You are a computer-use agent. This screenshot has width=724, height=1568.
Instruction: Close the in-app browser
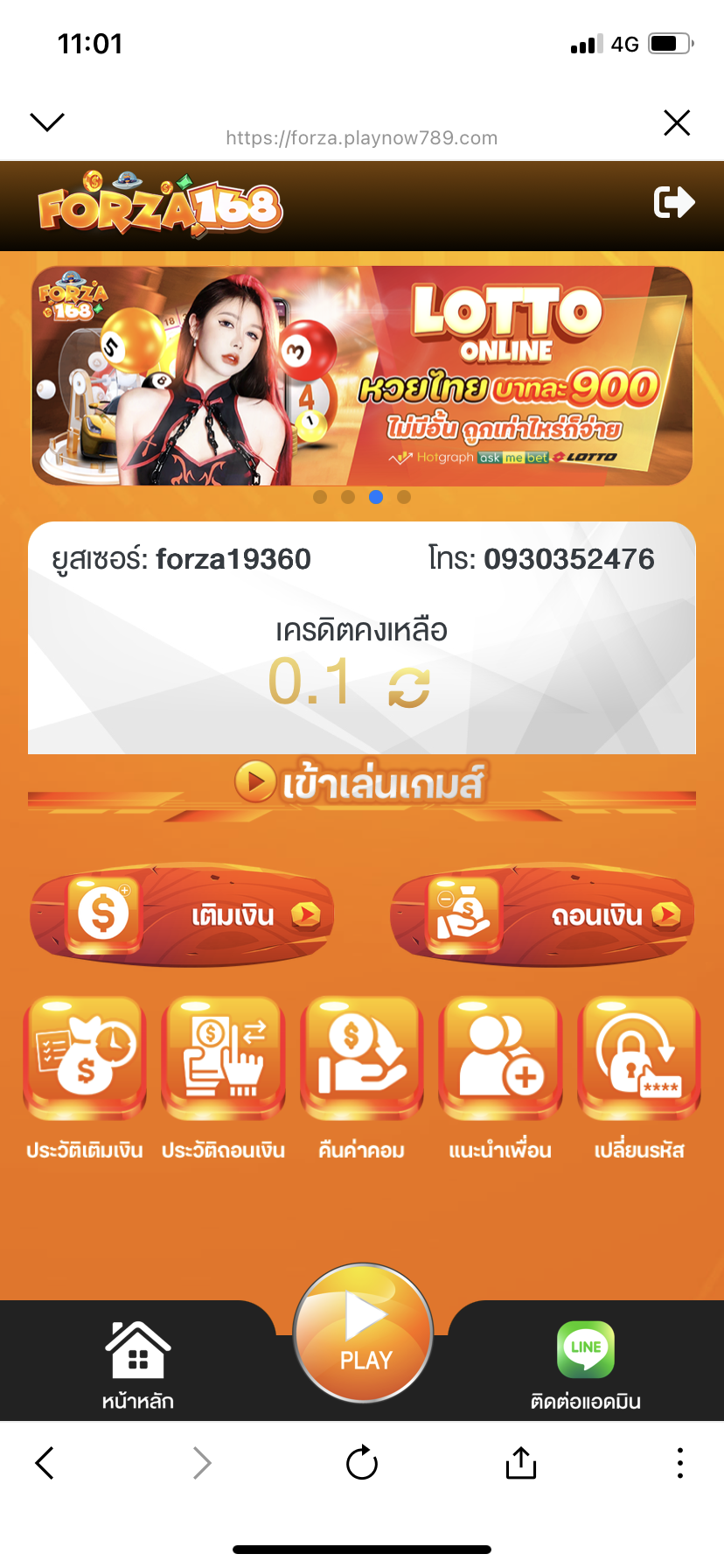677,122
